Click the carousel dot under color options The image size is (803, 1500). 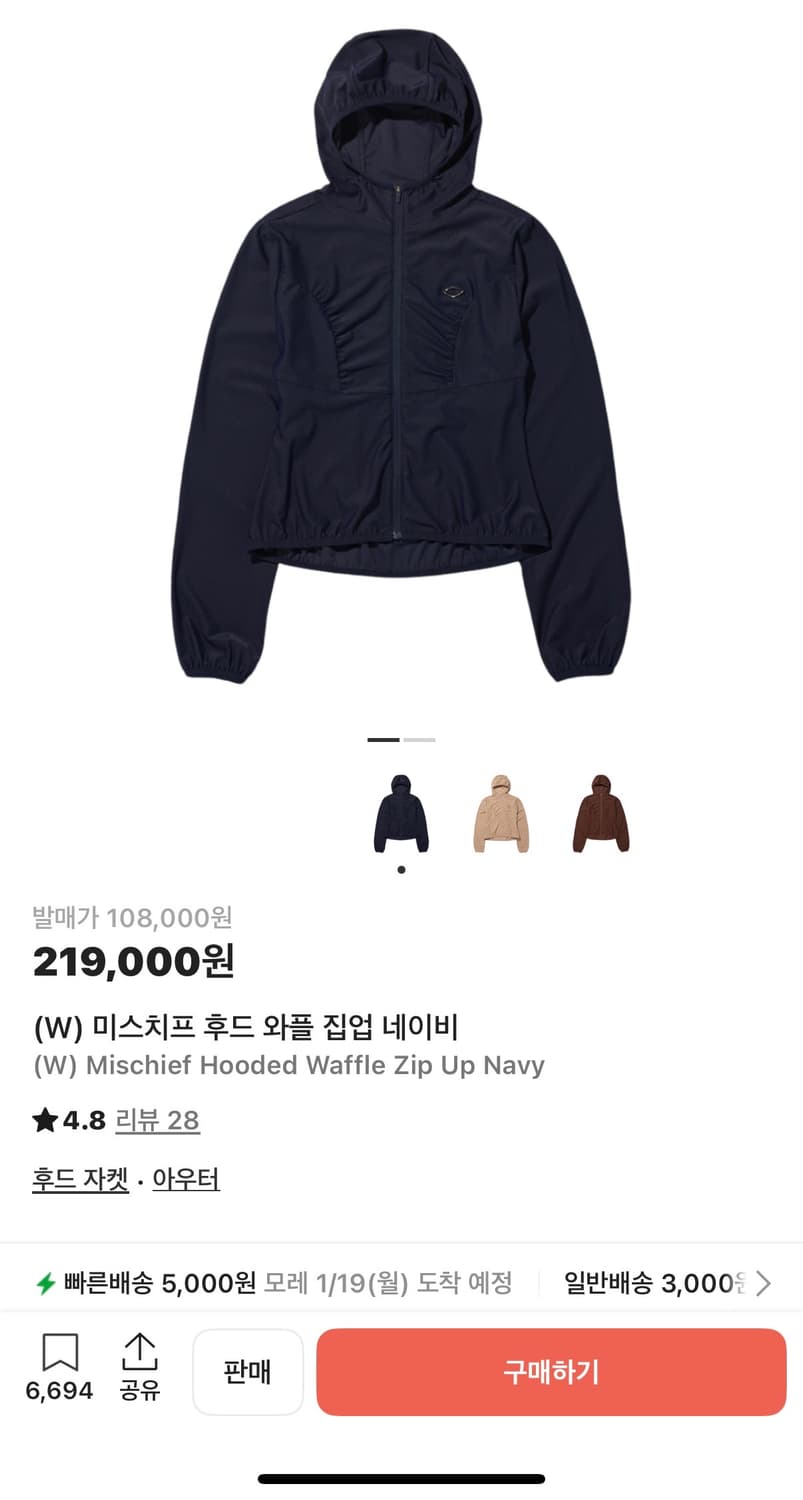(402, 868)
